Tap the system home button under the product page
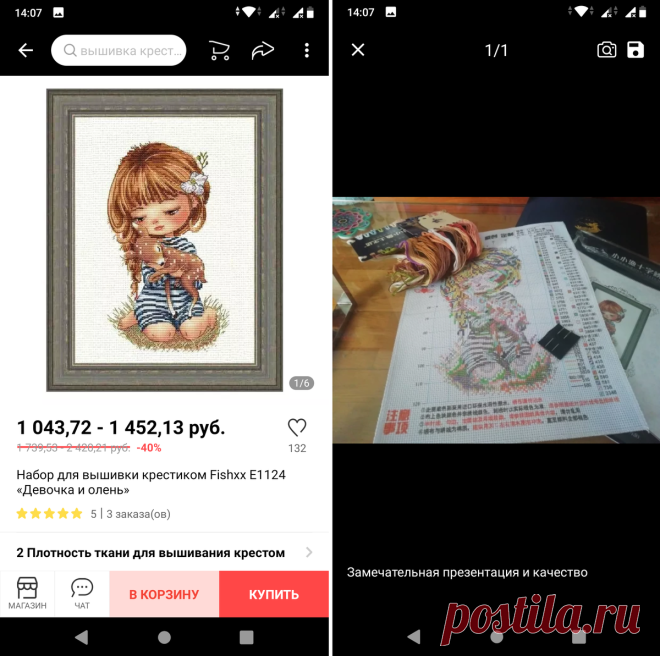Viewport: 660px width, 656px height. [164, 637]
